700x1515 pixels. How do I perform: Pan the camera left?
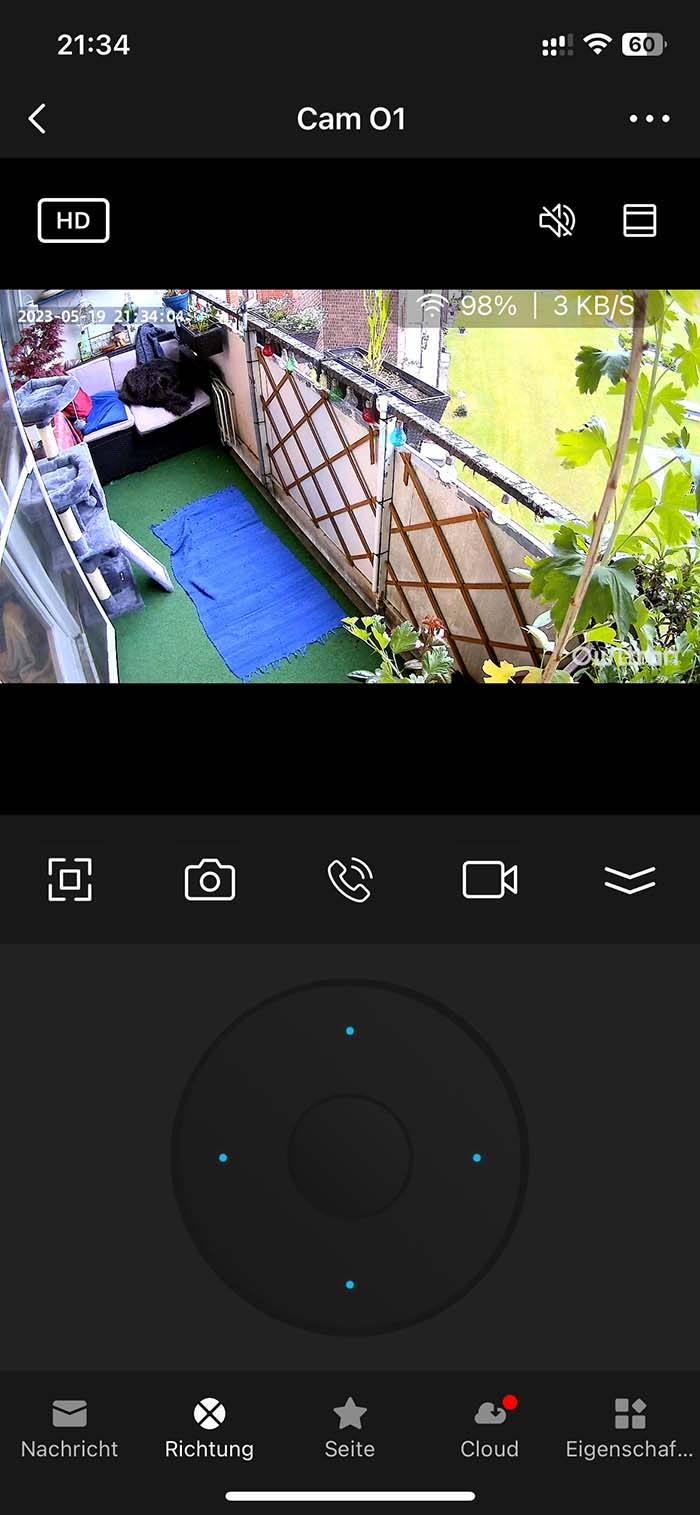[x=223, y=1158]
